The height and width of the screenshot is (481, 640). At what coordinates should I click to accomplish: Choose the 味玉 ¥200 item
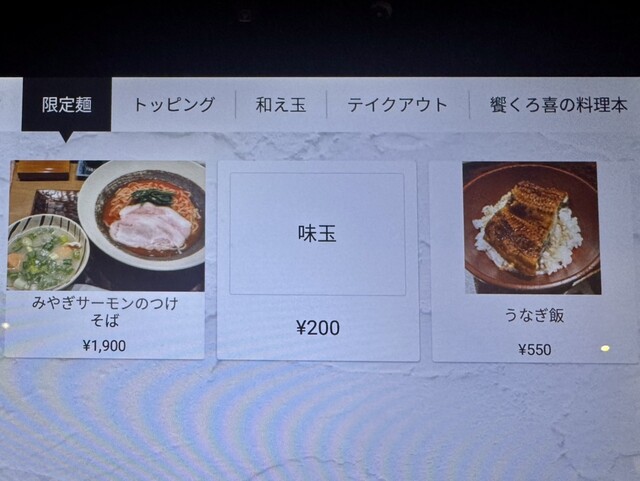[318, 260]
